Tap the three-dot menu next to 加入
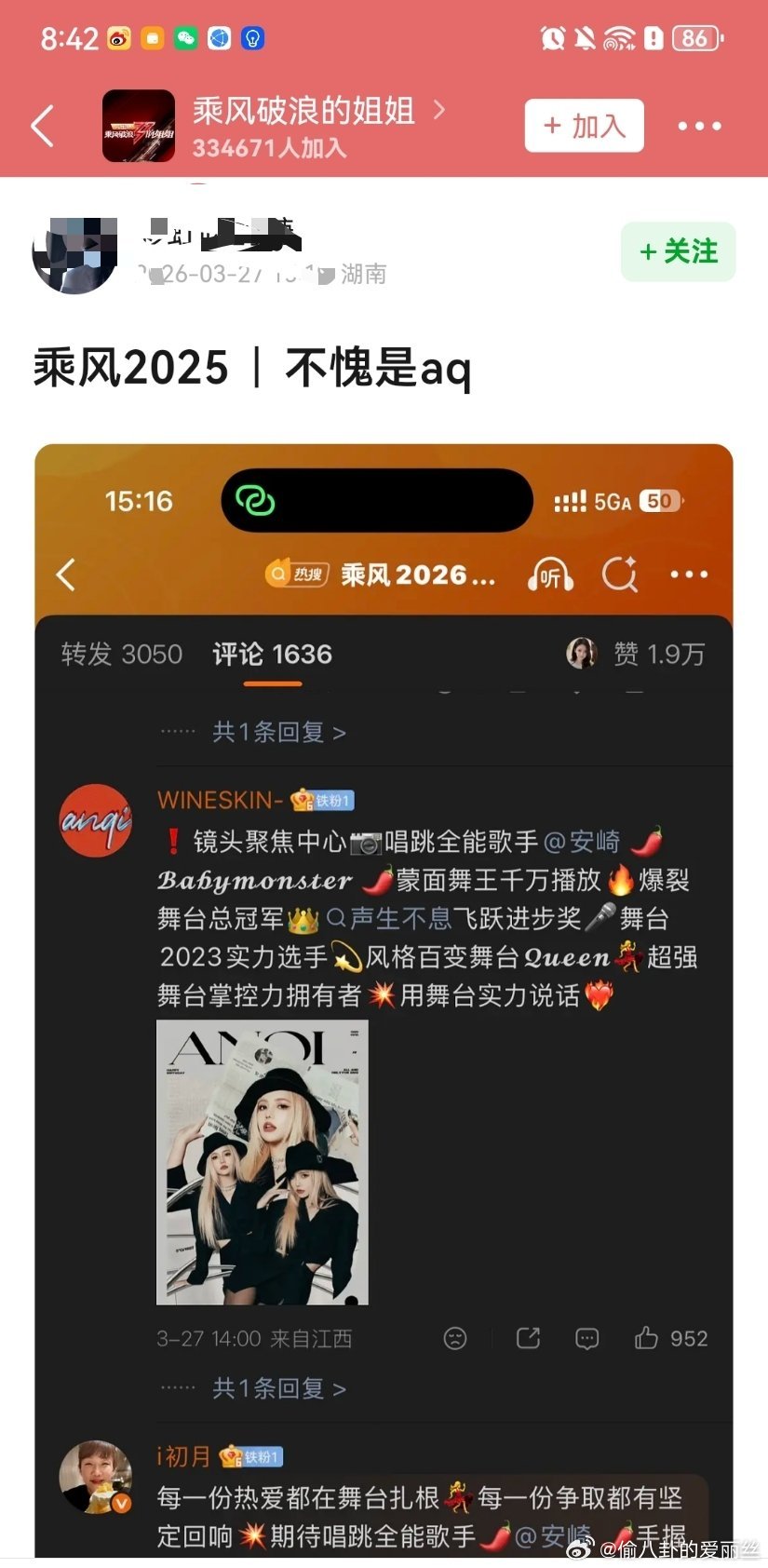The image size is (768, 1568). click(700, 126)
